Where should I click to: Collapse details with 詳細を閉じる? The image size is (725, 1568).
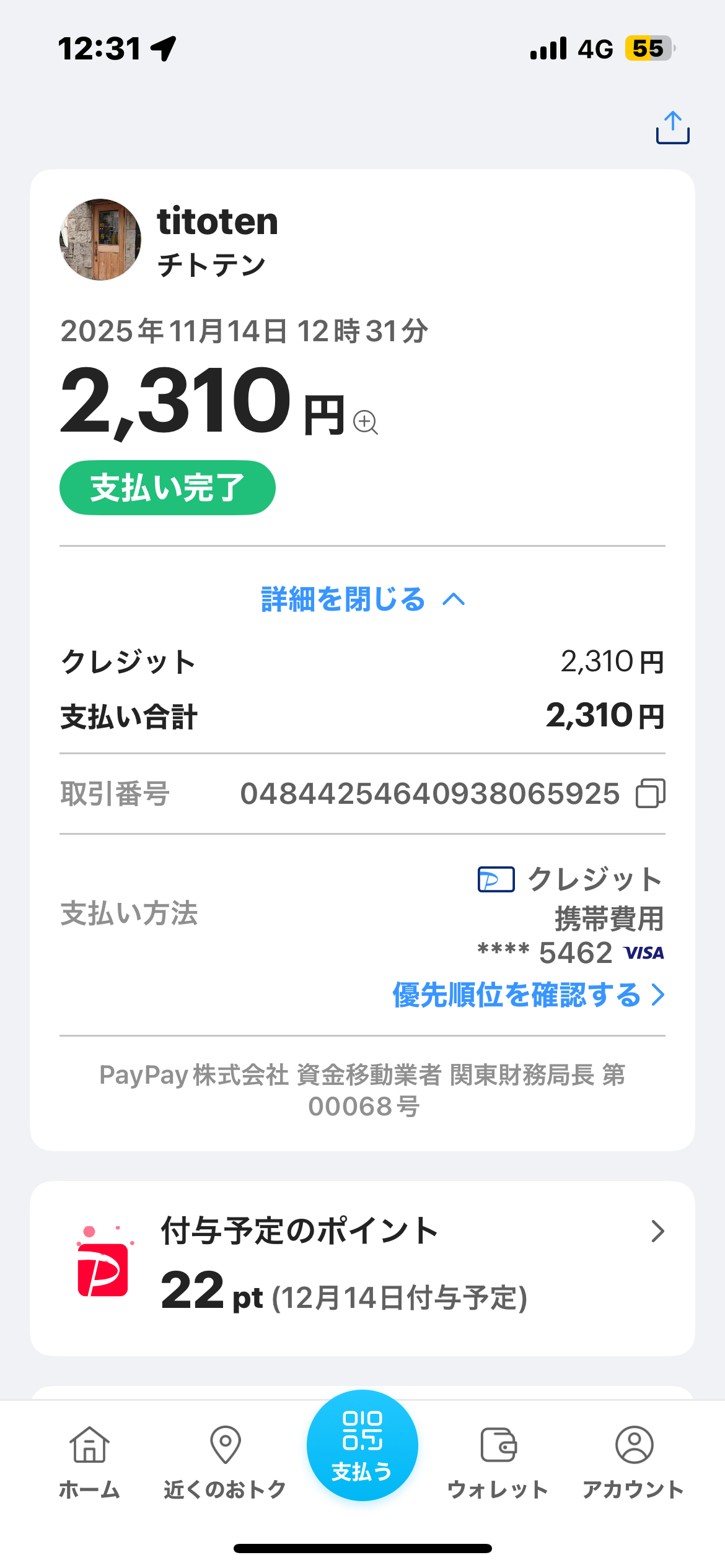point(362,599)
